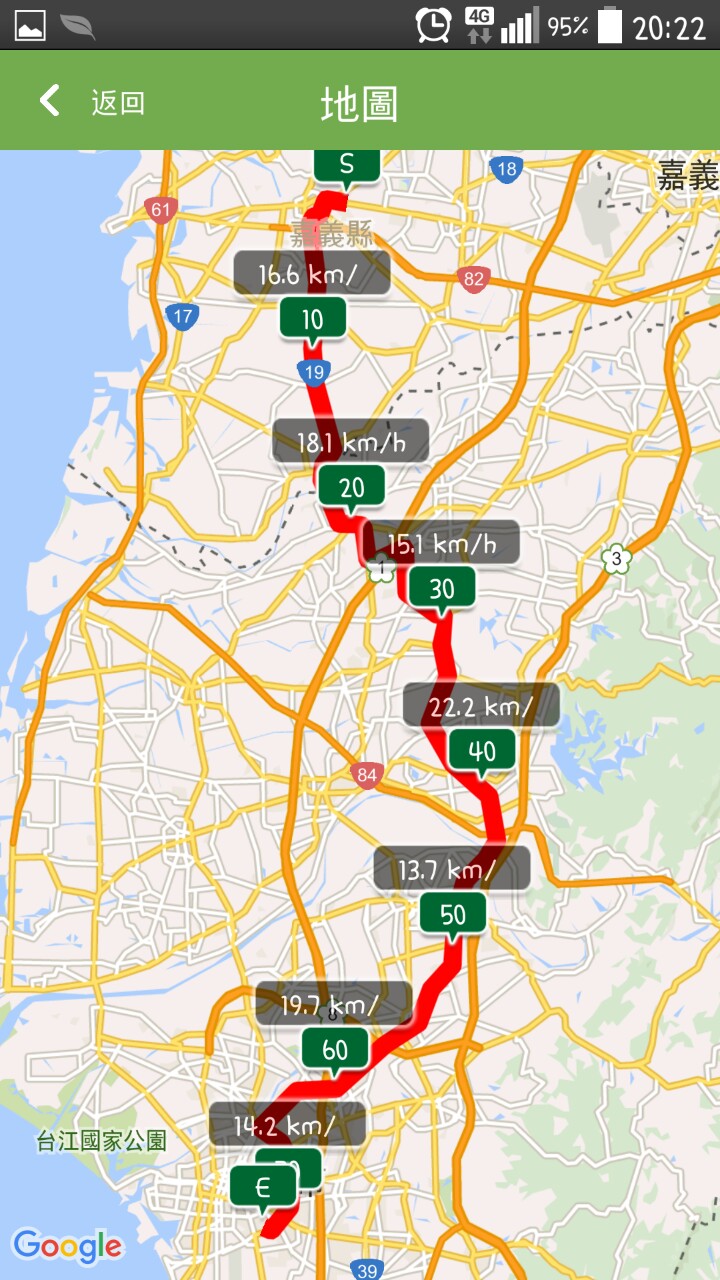Tap the 返回 text label

pos(117,101)
